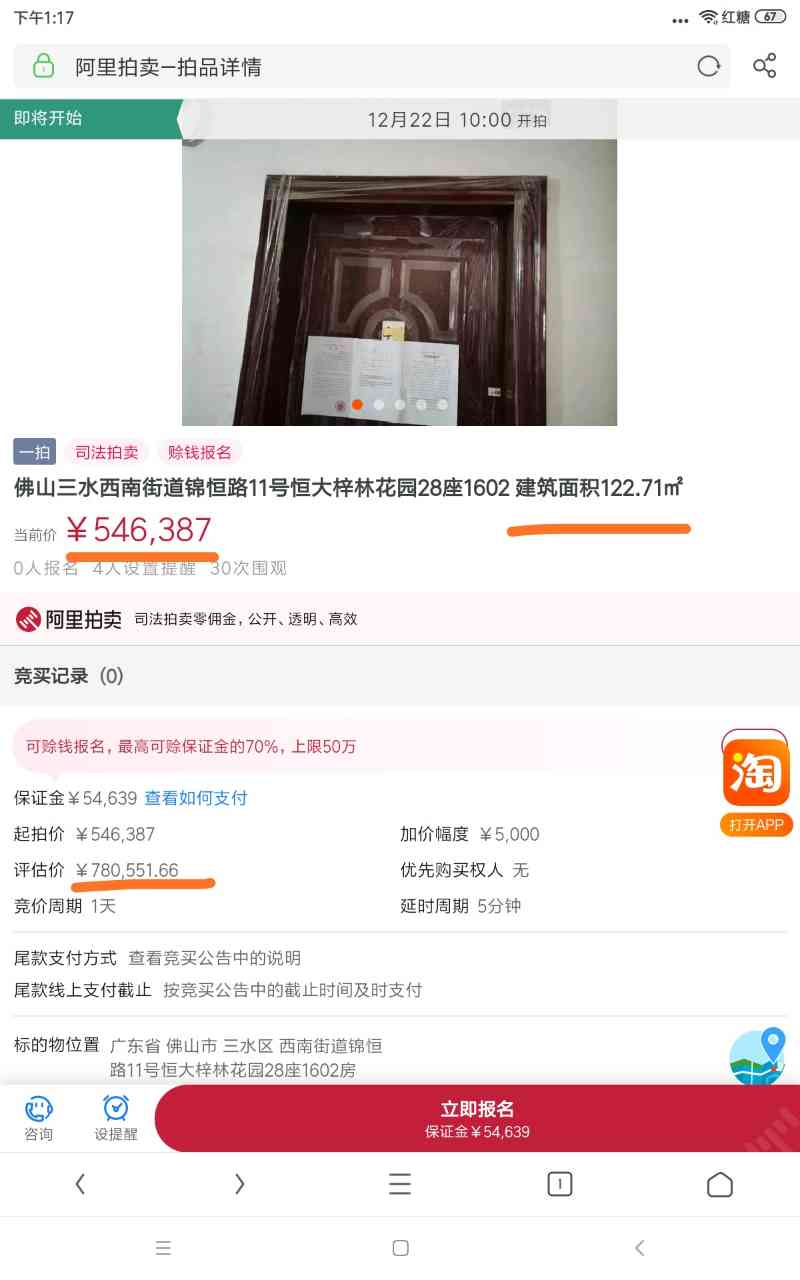800x1280 pixels.
Task: Open 竞买记录 bid records section
Action: (x=68, y=676)
